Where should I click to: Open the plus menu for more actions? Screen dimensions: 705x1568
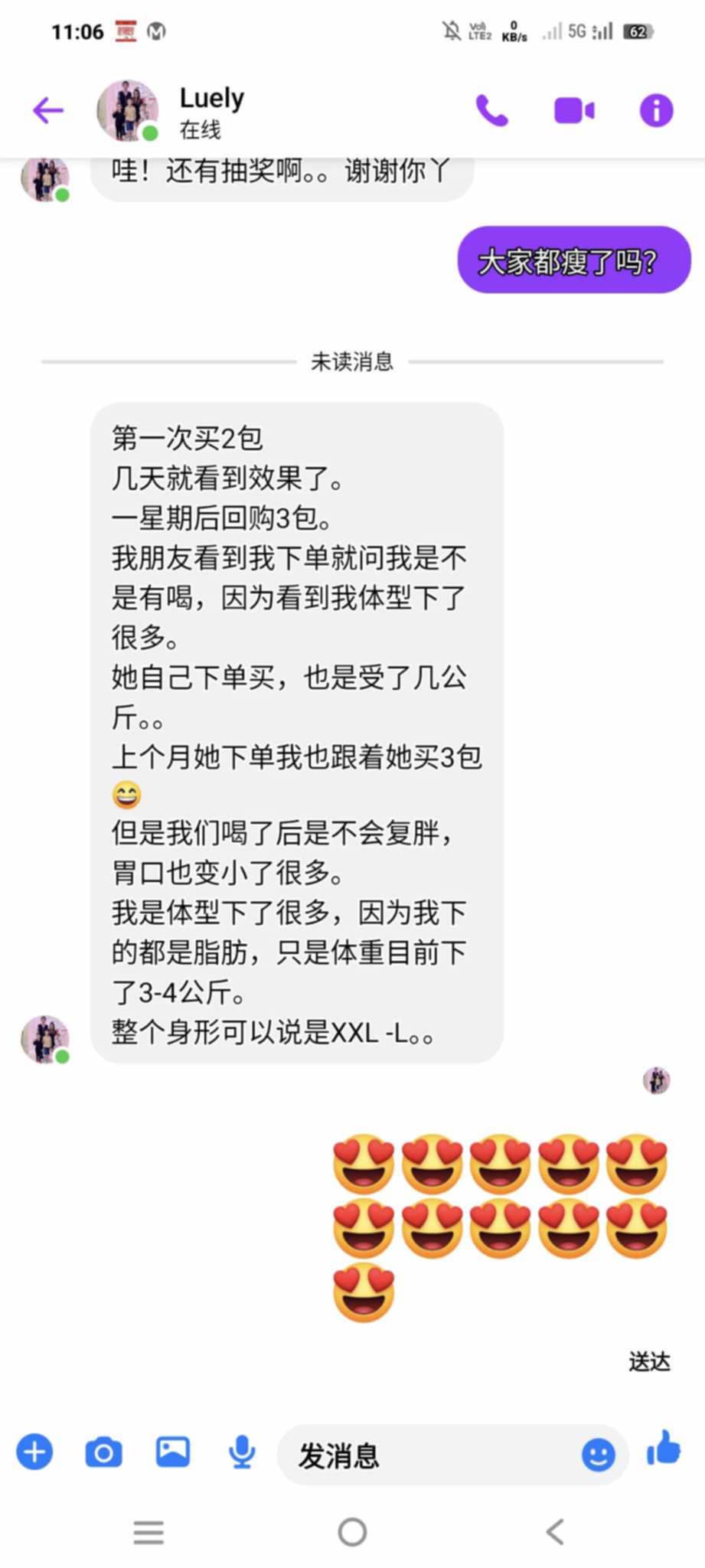click(34, 1452)
